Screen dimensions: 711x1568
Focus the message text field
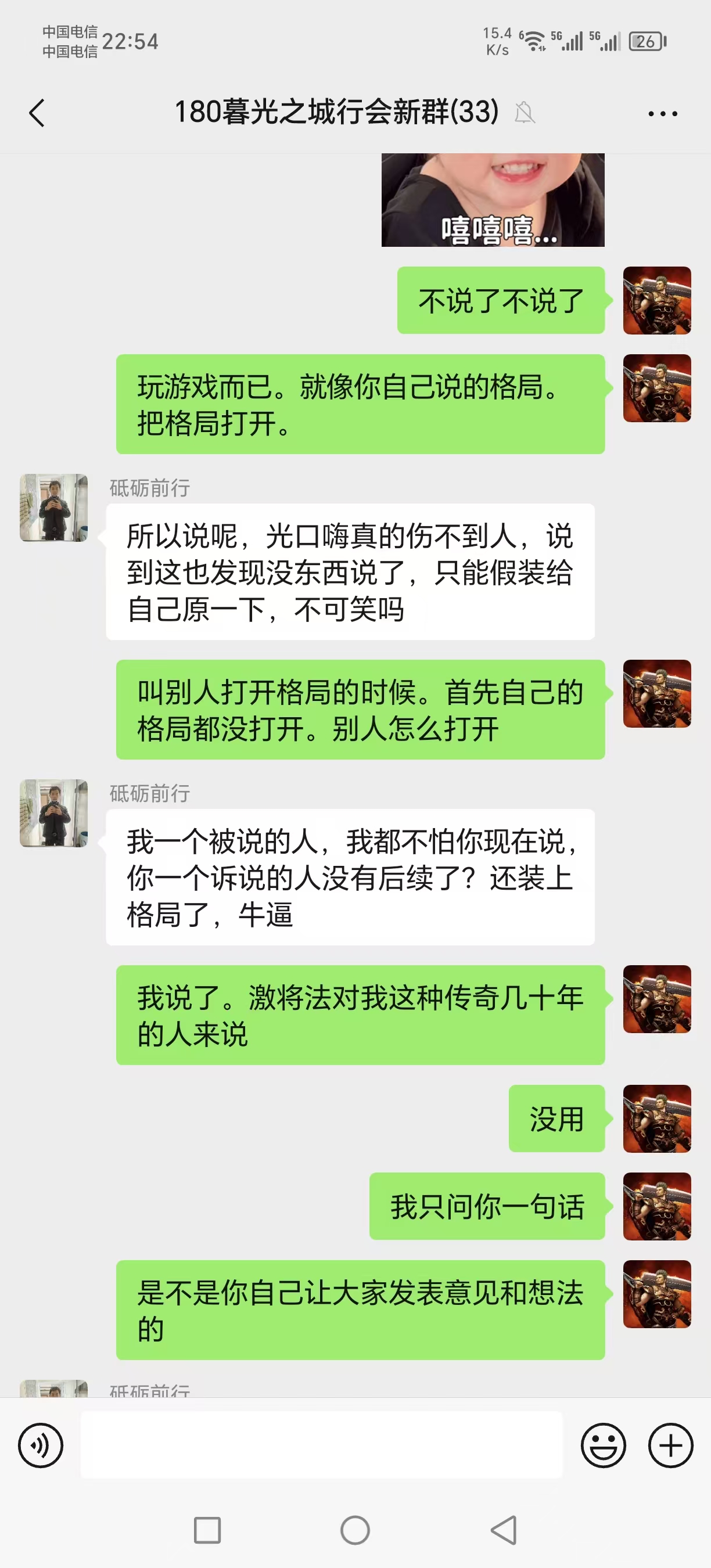tap(321, 1445)
